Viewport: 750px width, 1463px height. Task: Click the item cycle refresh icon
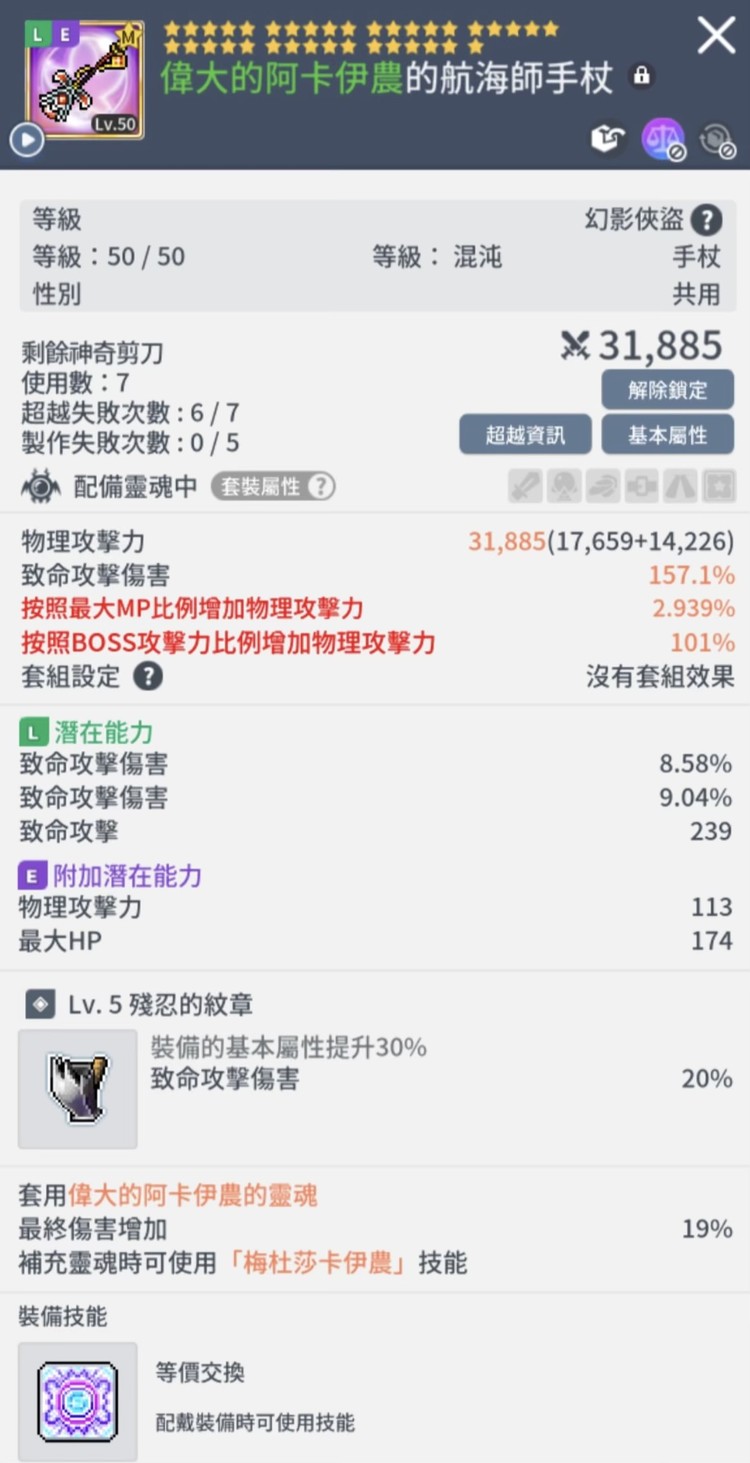[715, 136]
